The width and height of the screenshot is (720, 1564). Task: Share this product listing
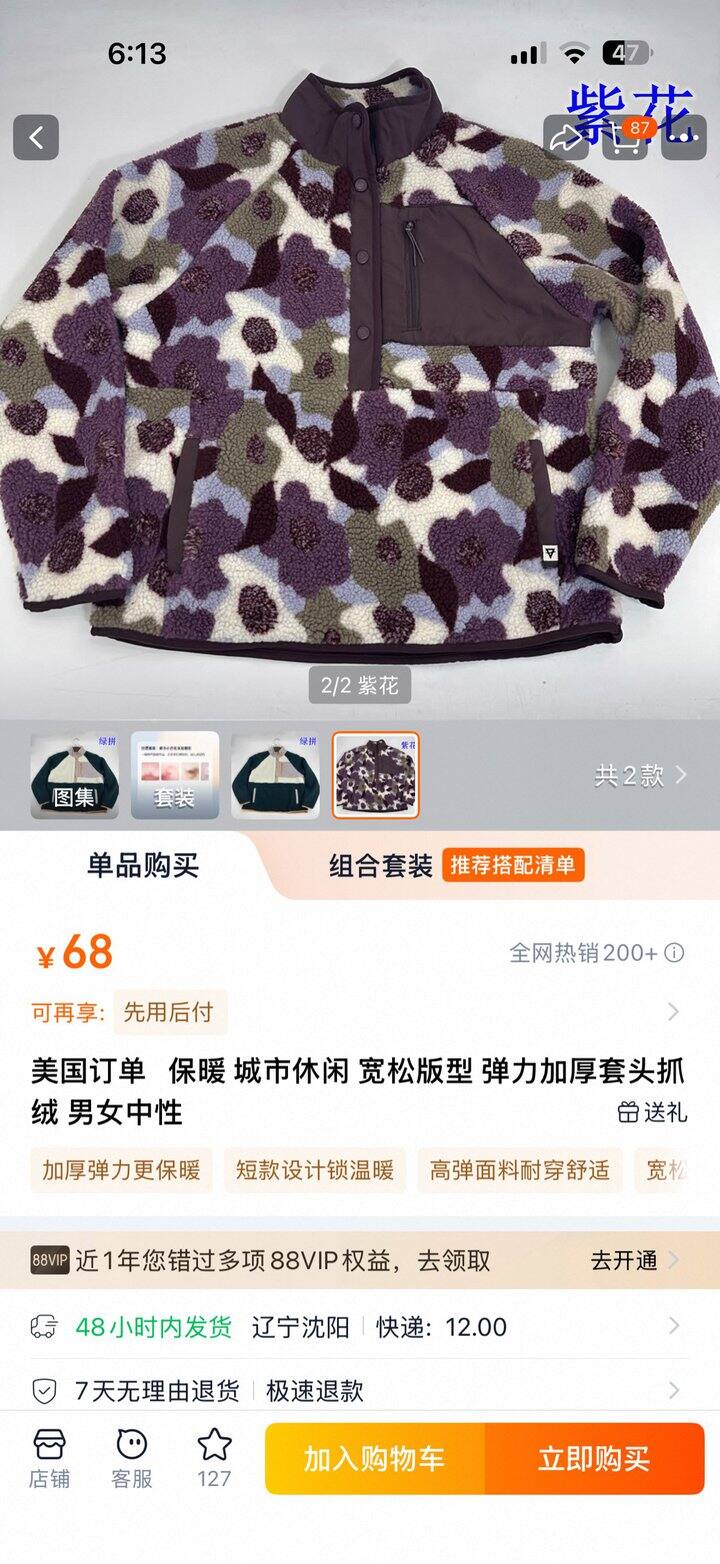565,137
